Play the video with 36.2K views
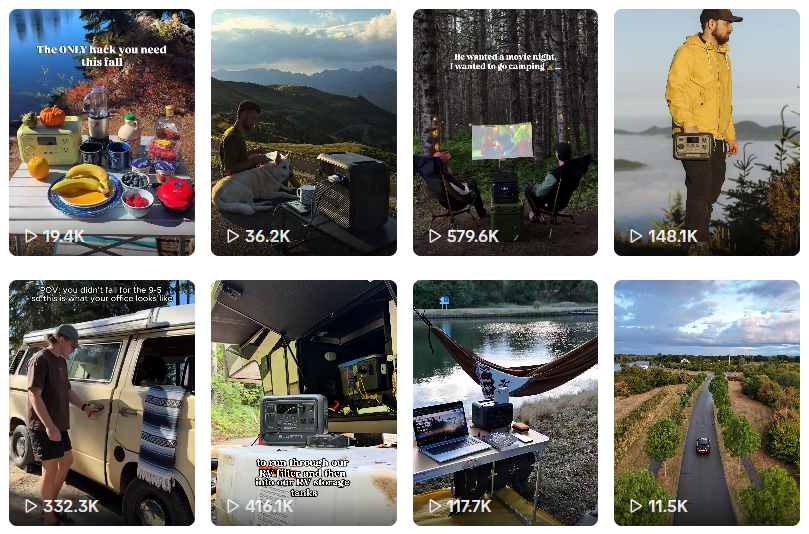Viewport: 809px width, 534px height. [303, 132]
